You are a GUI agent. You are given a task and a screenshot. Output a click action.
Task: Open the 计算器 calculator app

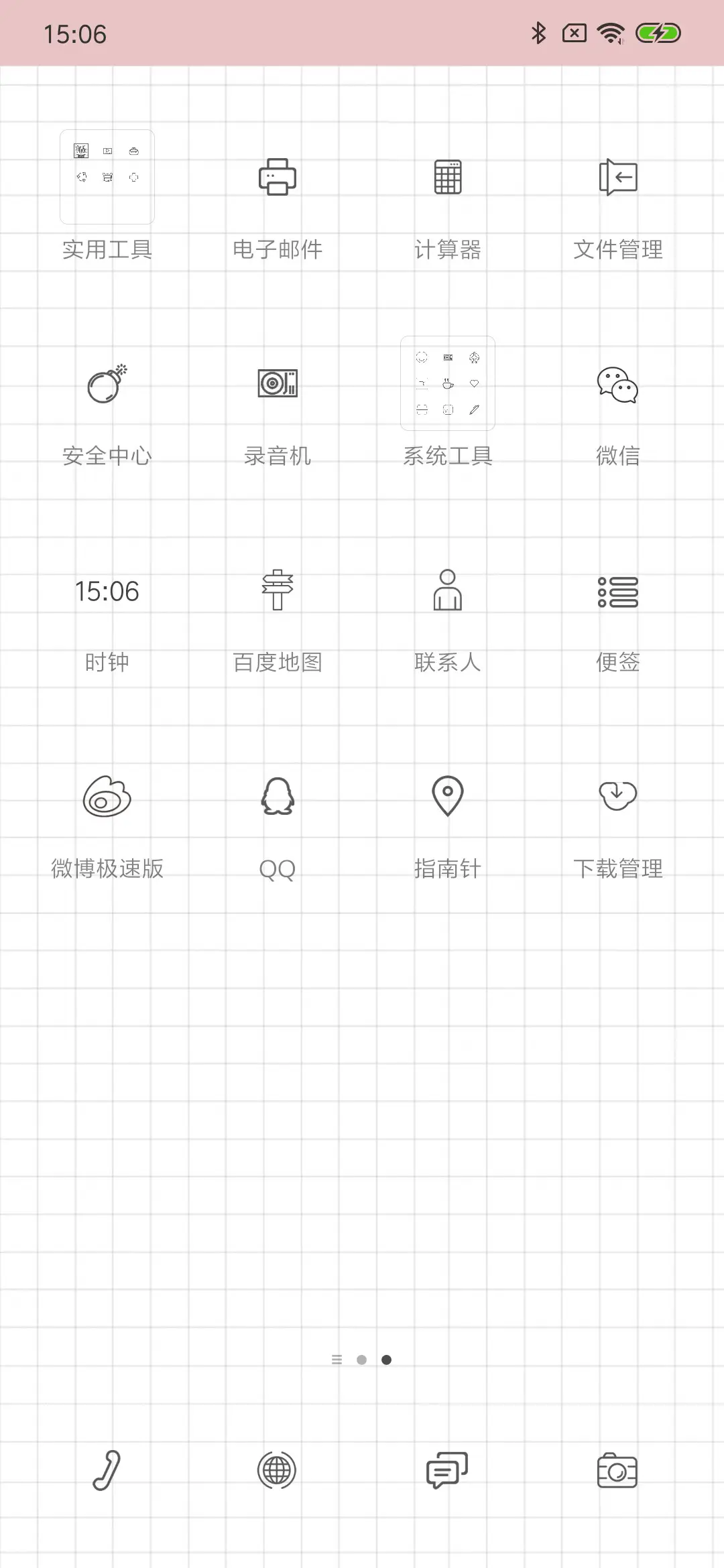[447, 176]
